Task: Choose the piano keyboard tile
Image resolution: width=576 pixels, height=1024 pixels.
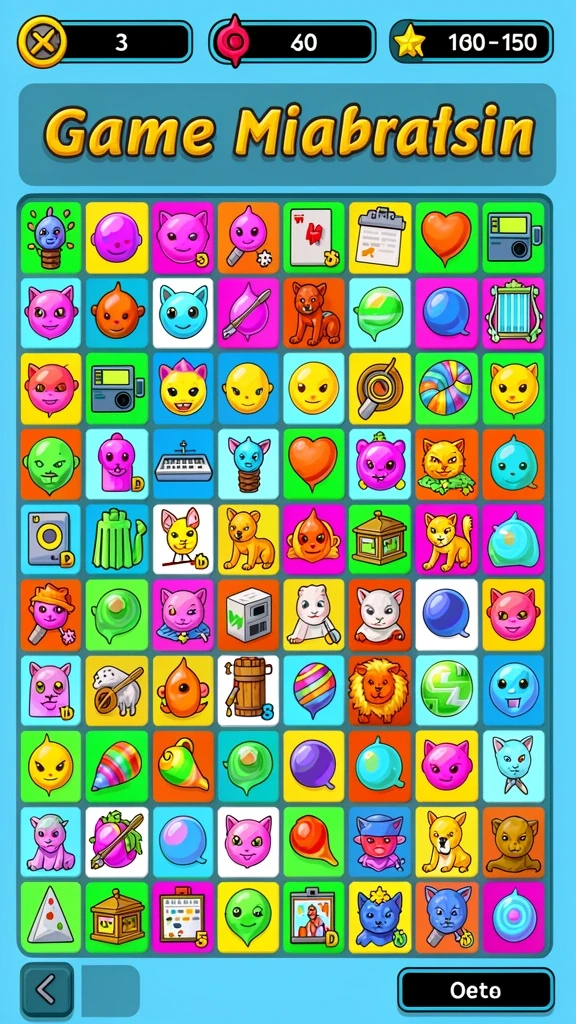Action: [x=183, y=464]
